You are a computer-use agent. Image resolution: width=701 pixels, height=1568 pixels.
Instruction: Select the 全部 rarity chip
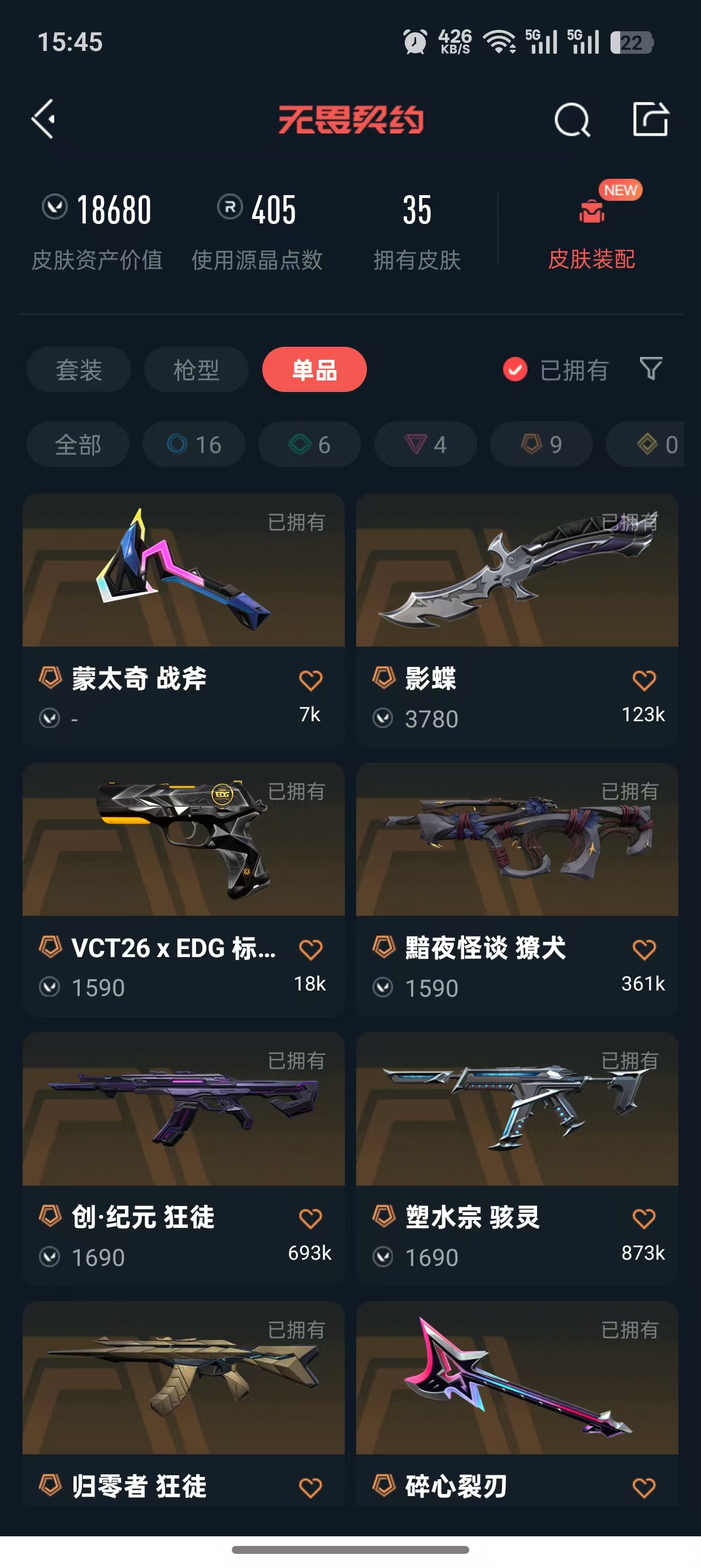point(78,445)
